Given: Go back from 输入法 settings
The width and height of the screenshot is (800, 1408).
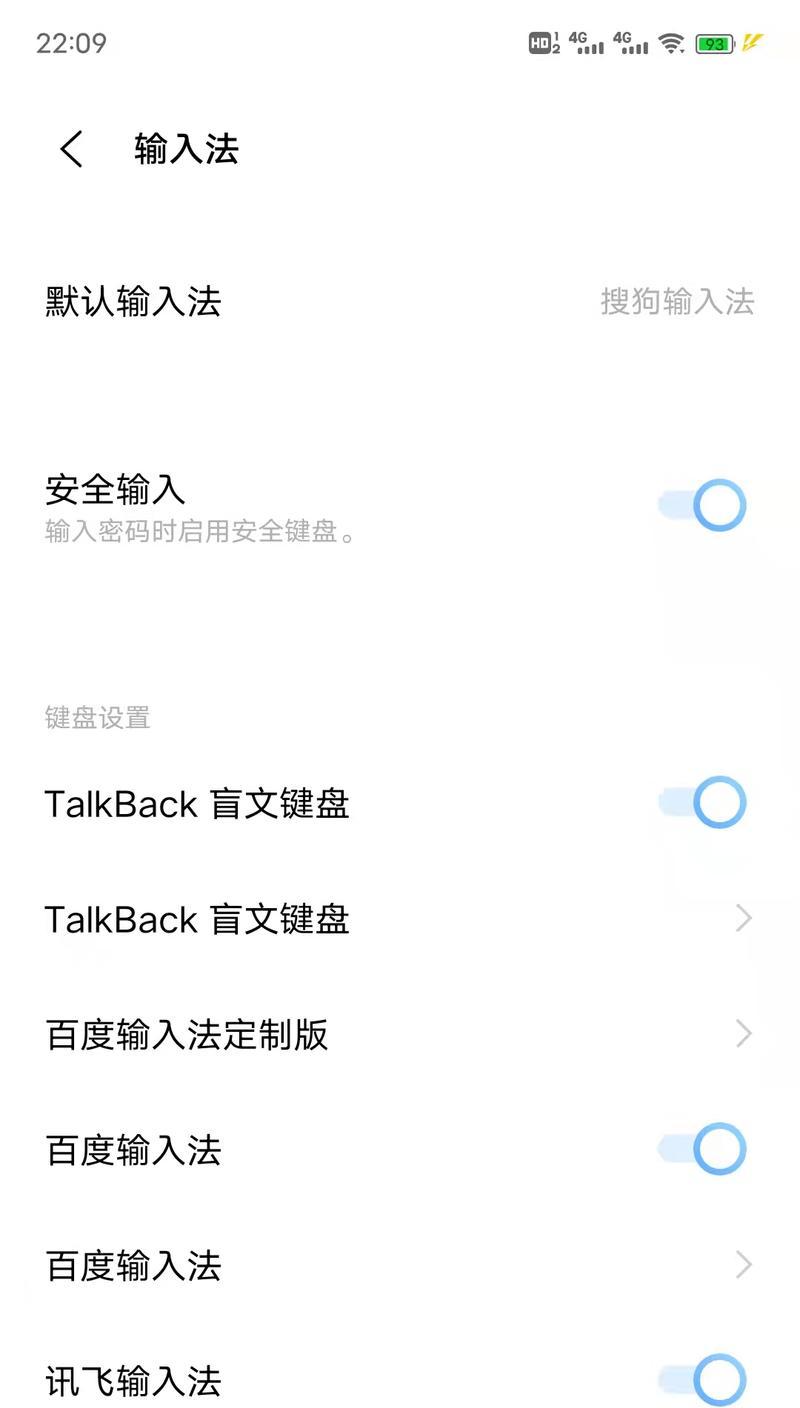Looking at the screenshot, I should click(71, 150).
